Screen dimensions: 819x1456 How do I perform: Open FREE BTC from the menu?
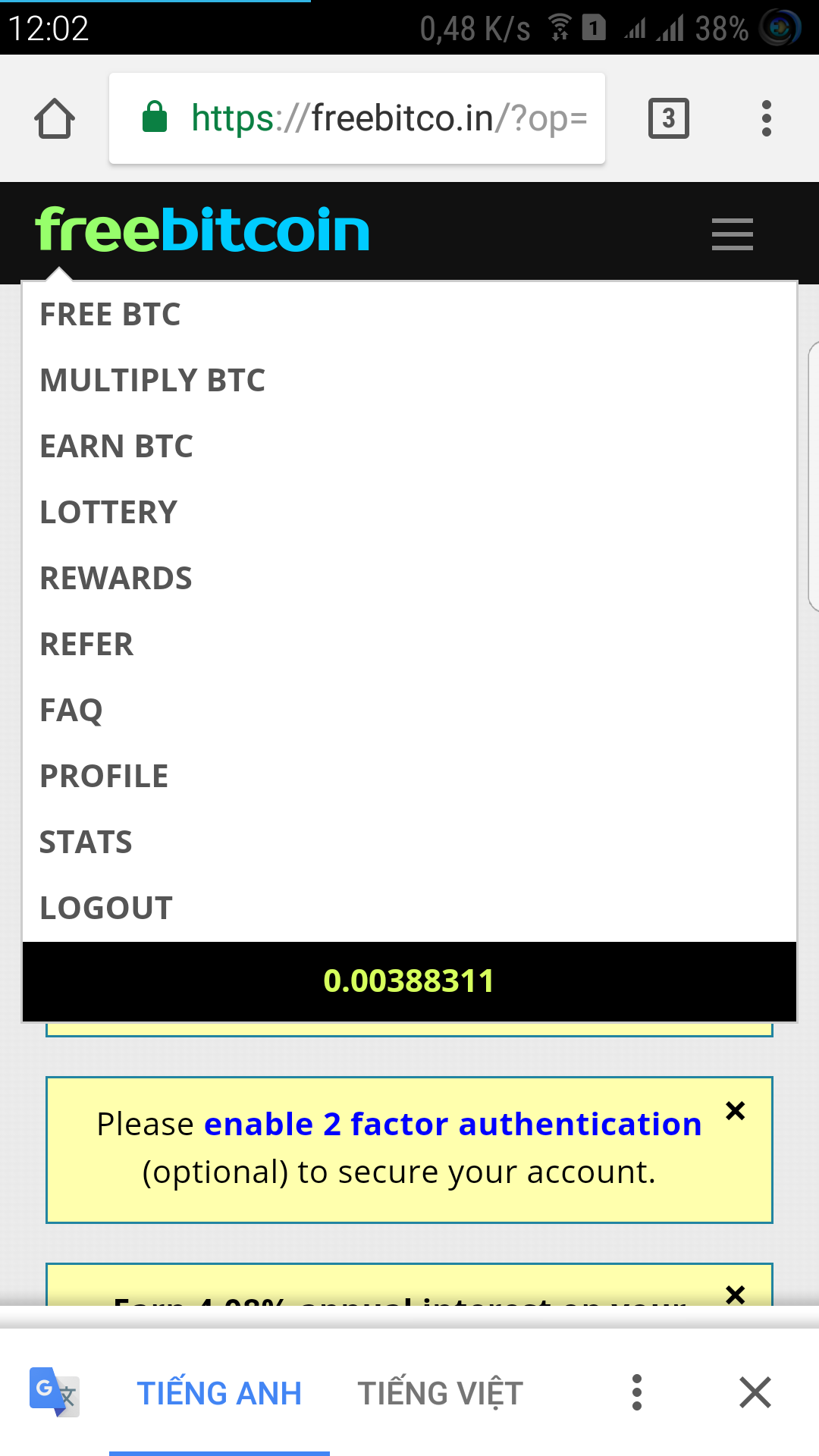[x=110, y=315]
